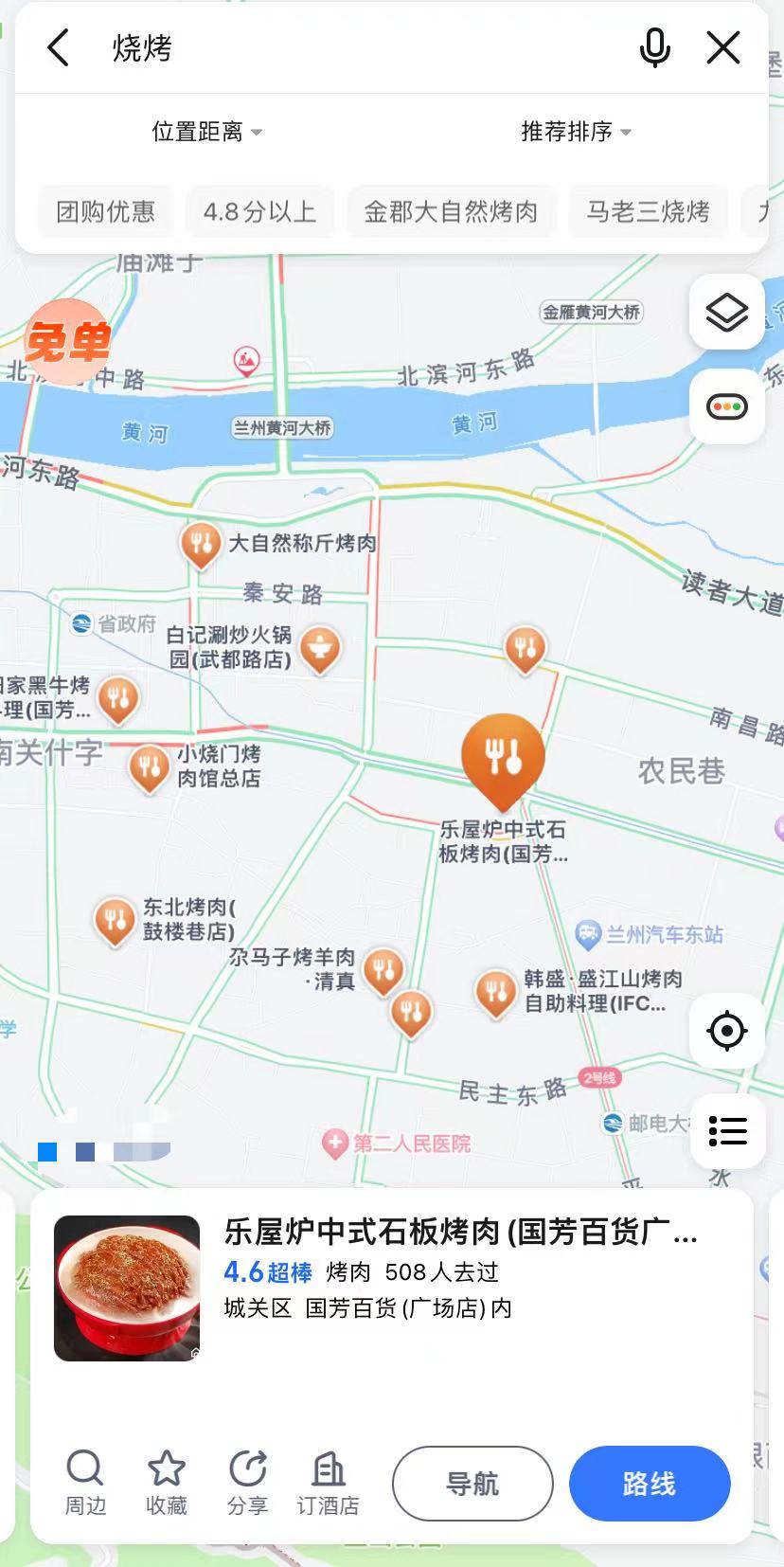Tap the 大自然称斤烤肉 map marker

(x=201, y=544)
